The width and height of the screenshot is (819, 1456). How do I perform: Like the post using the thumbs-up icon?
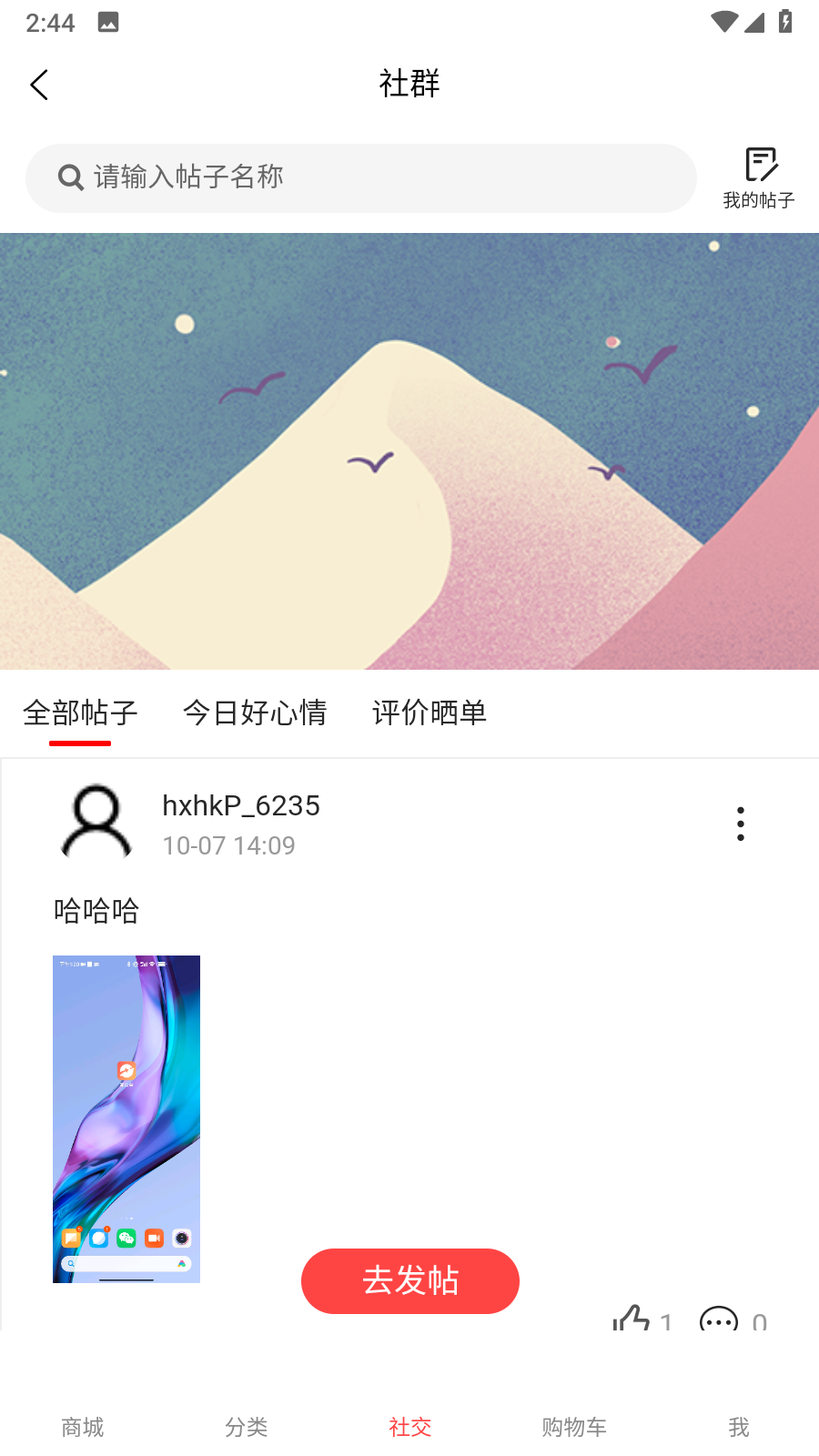click(632, 1319)
